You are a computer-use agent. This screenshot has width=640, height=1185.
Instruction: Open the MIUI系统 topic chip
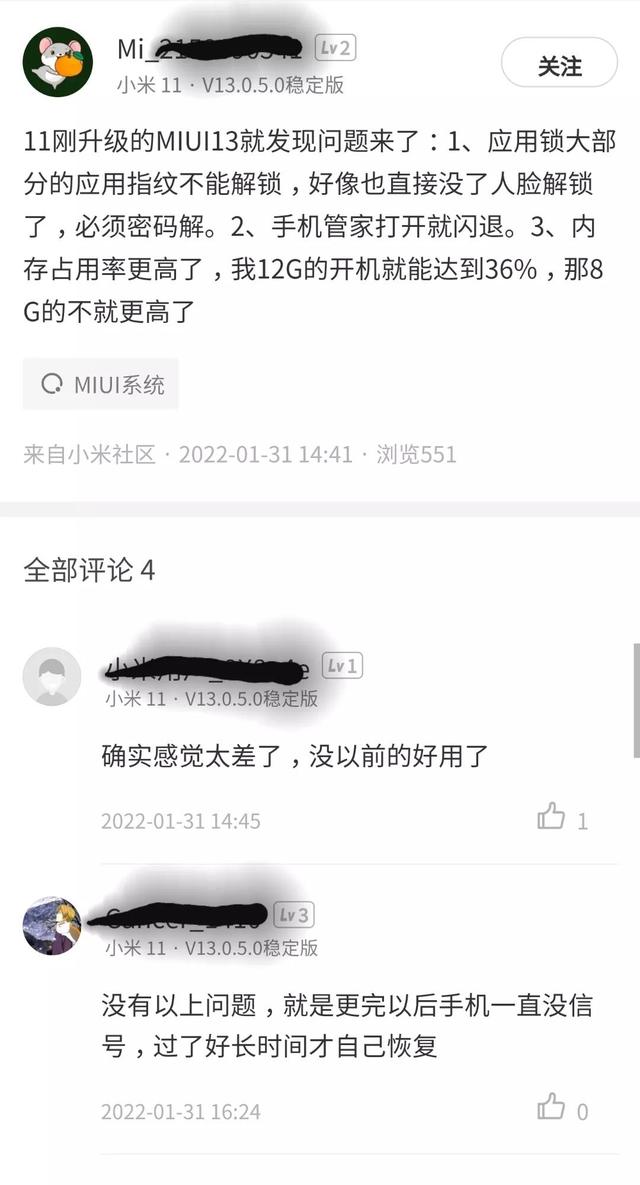tap(100, 384)
